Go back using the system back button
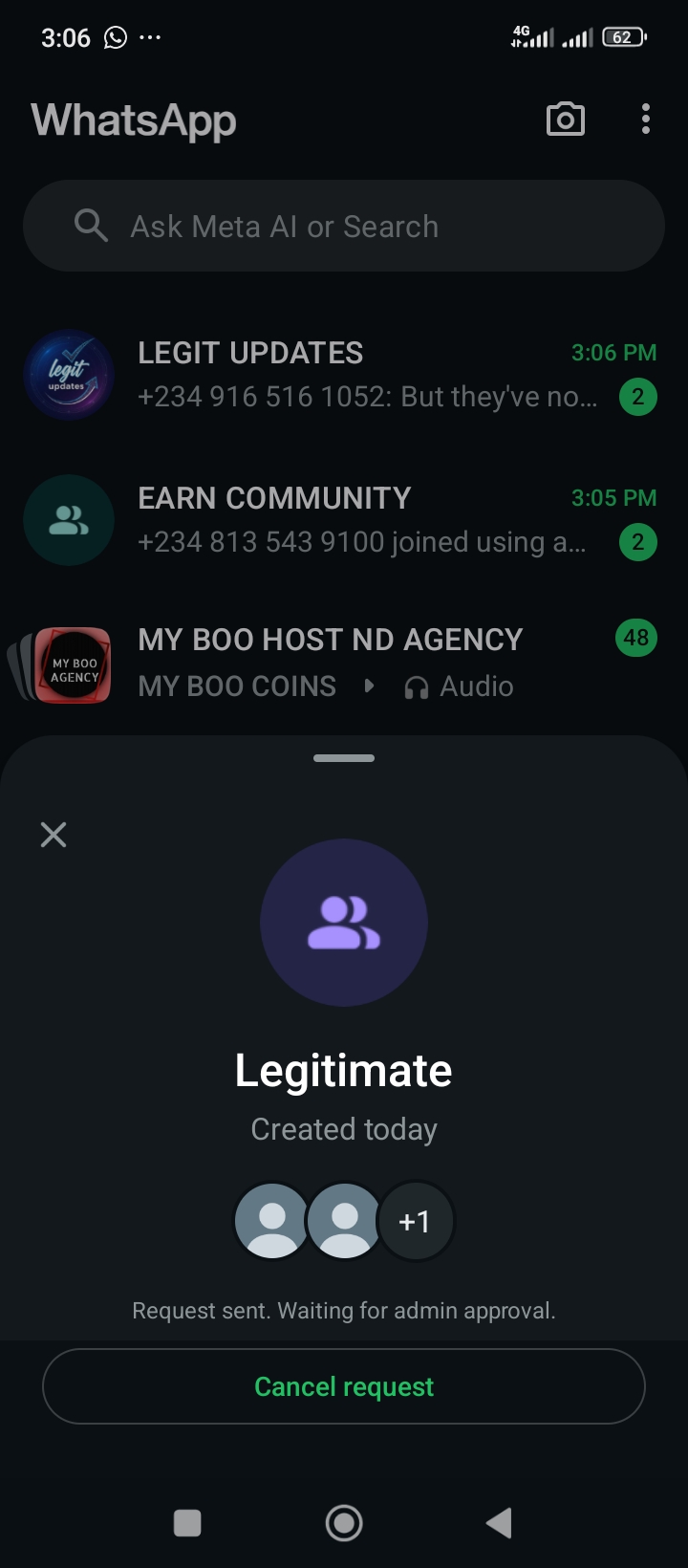 499,1523
